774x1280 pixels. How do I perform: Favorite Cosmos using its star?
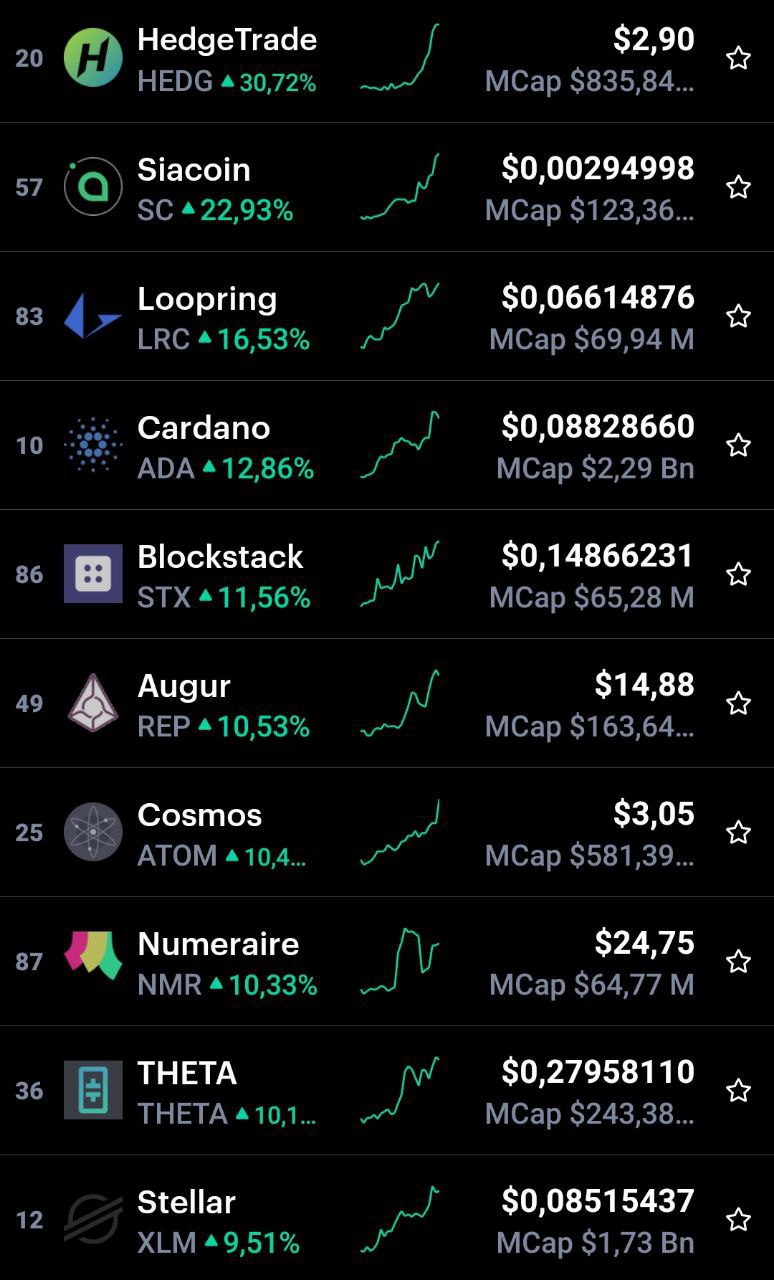(738, 832)
